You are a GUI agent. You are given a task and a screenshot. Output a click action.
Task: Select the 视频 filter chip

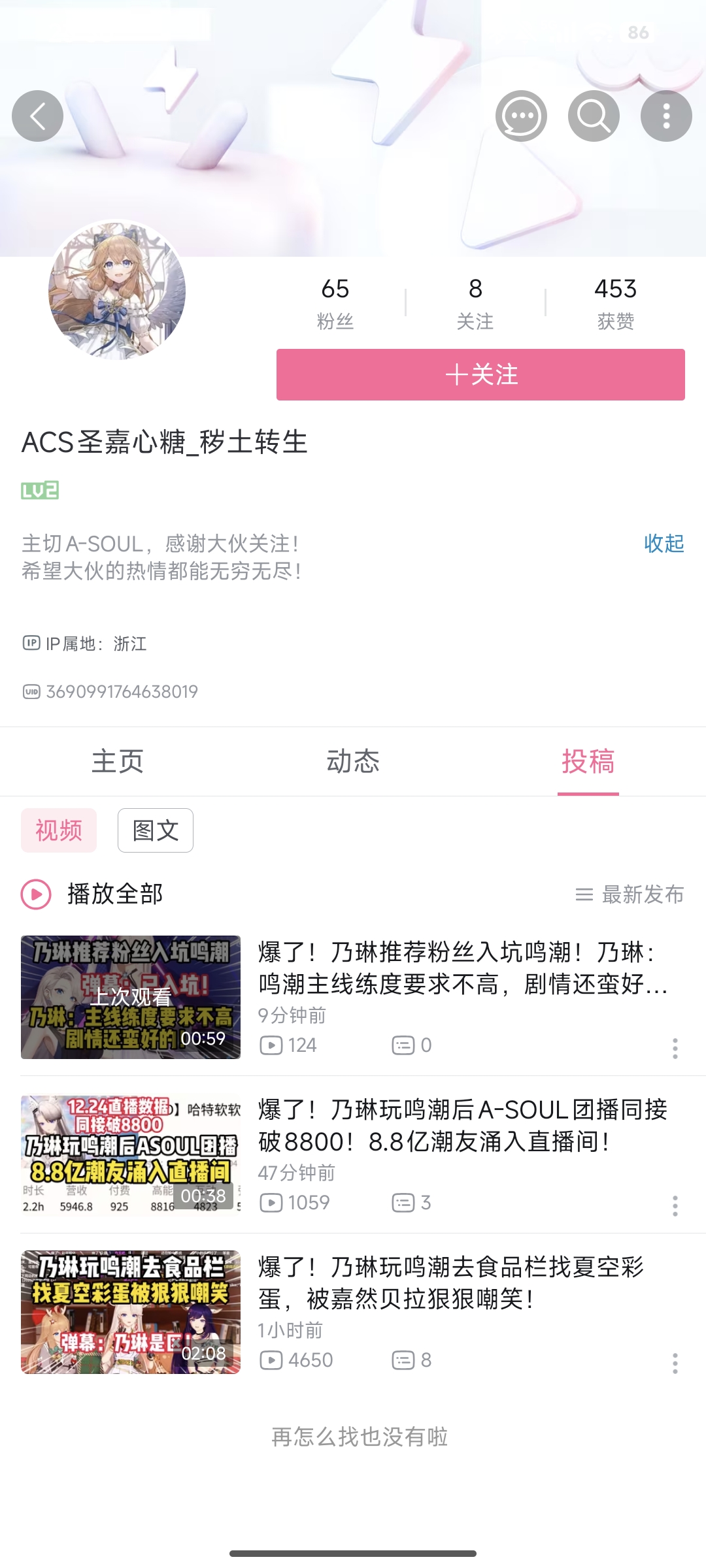pyautogui.click(x=59, y=830)
